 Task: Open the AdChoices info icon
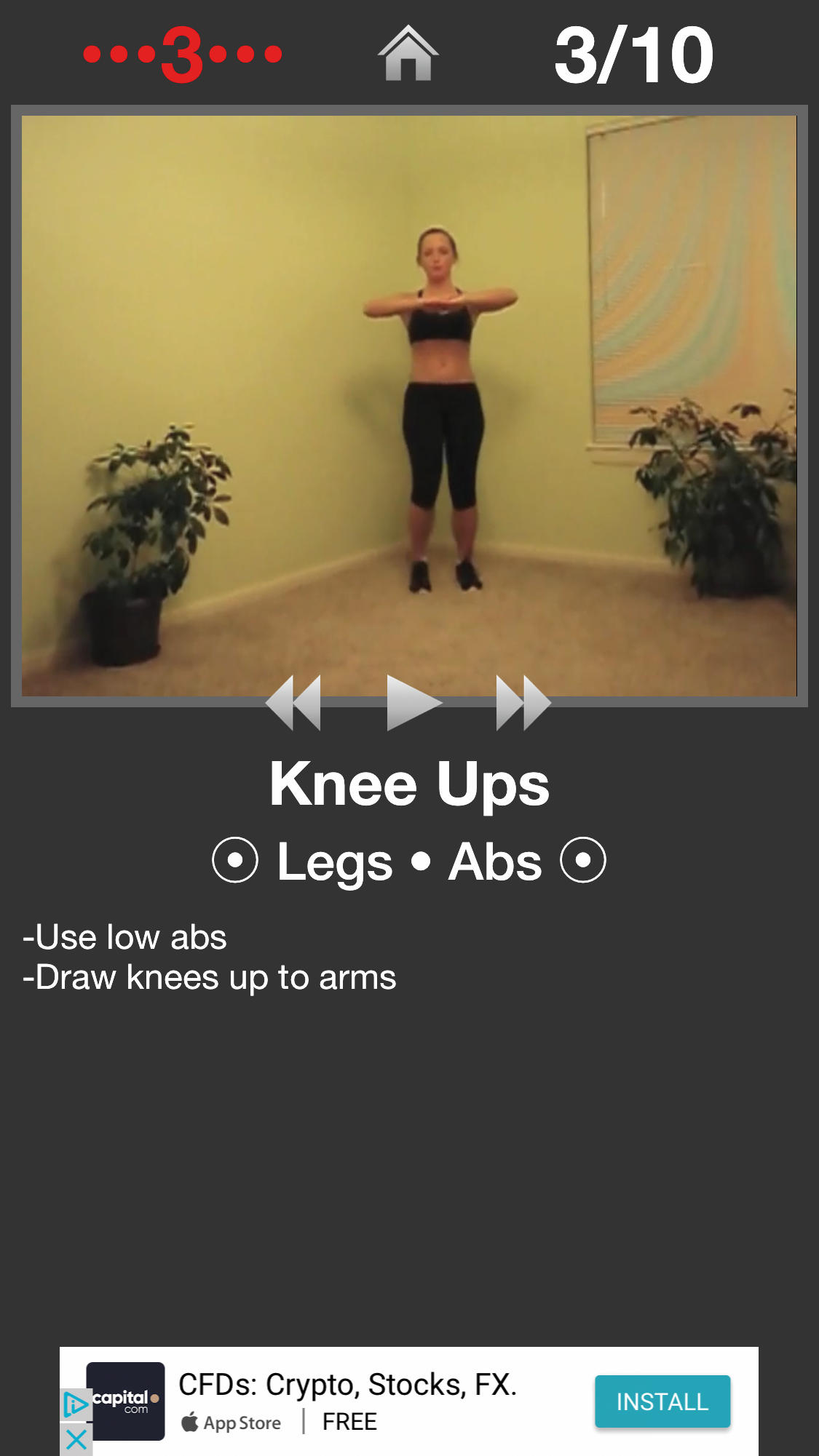click(76, 1404)
